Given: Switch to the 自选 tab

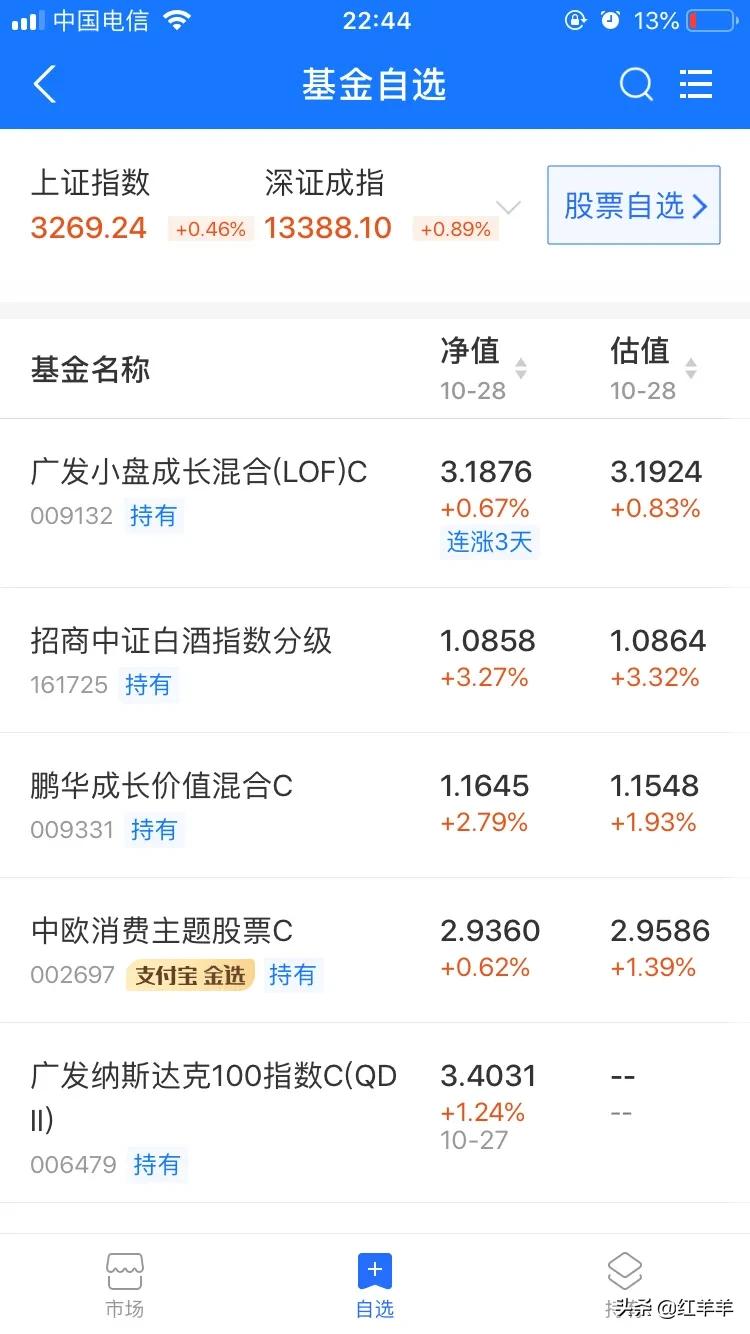Looking at the screenshot, I should pos(375,1285).
